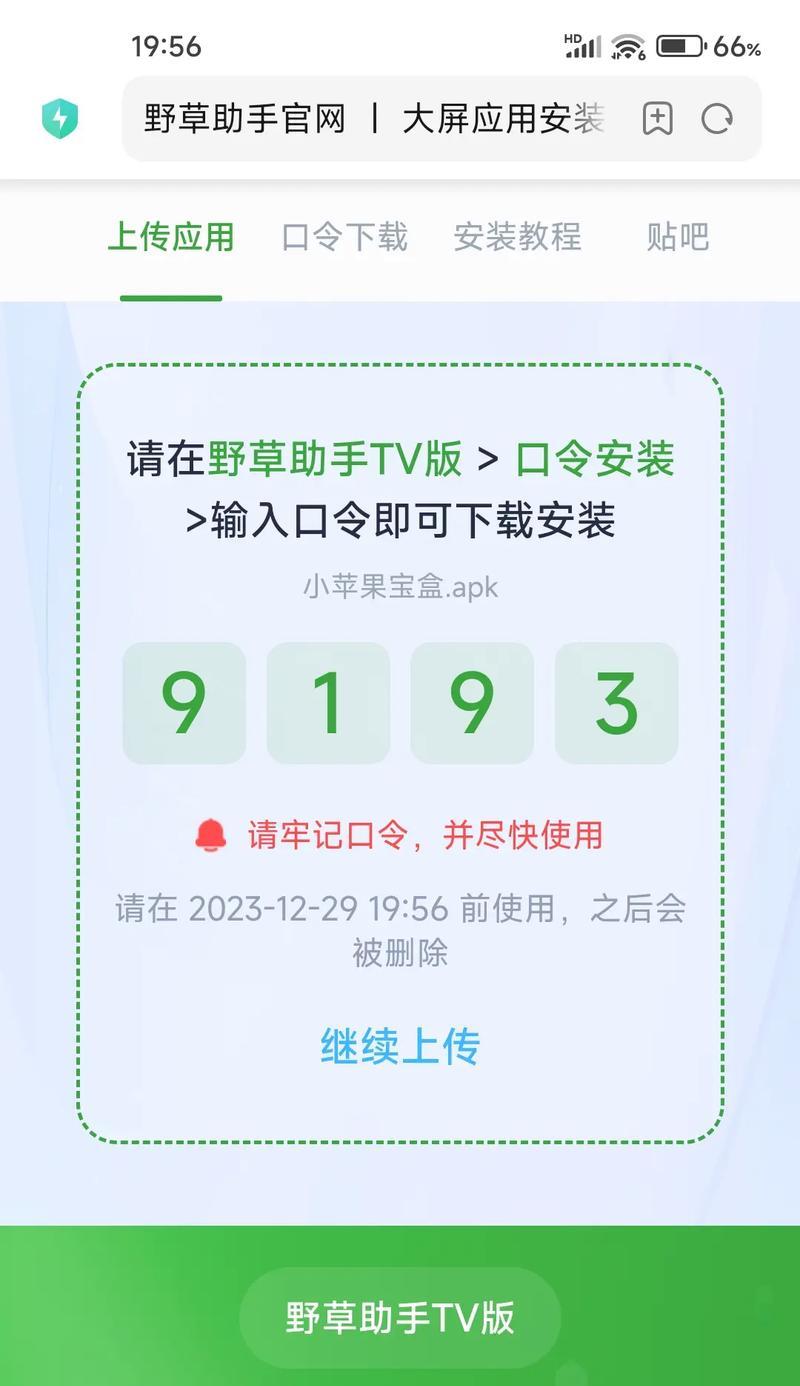Viewport: 800px width, 1386px height.
Task: Tap the green shield security icon
Action: pyautogui.click(x=60, y=119)
